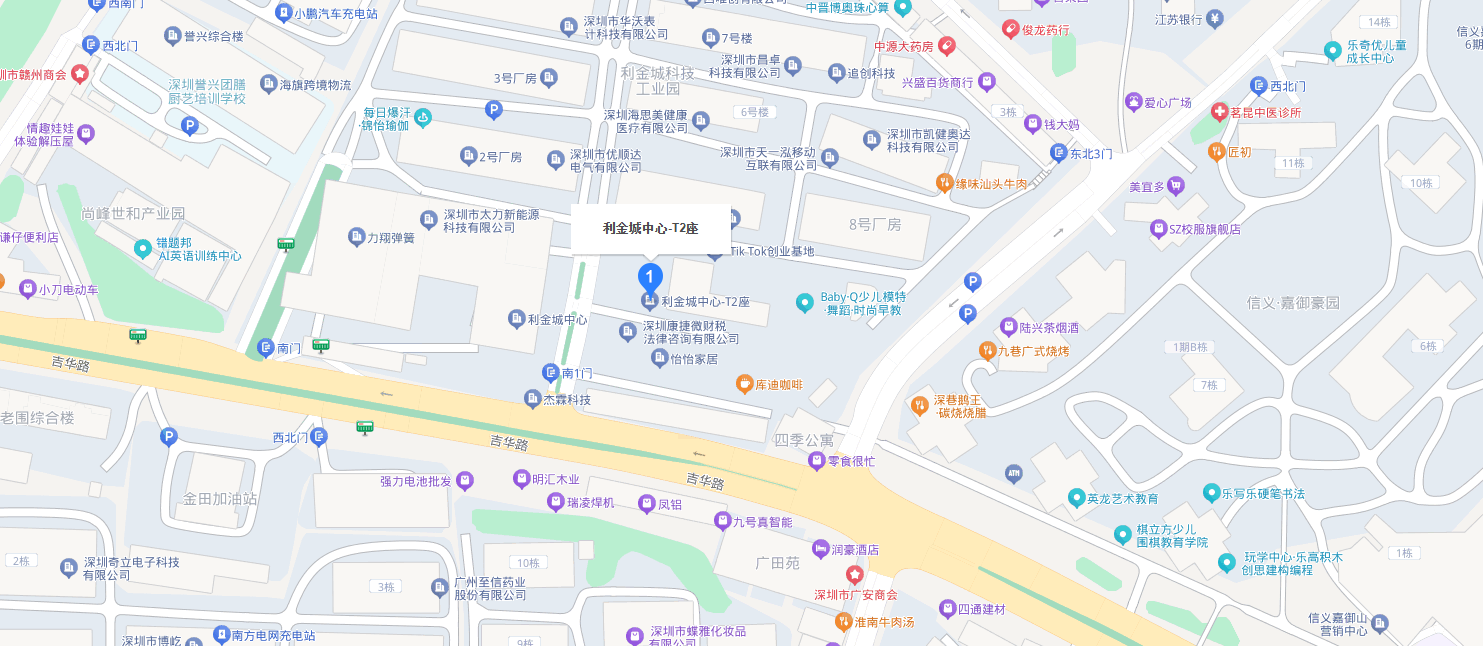
Task: Select the 爱心广场 point of interest
Action: pos(1133,102)
